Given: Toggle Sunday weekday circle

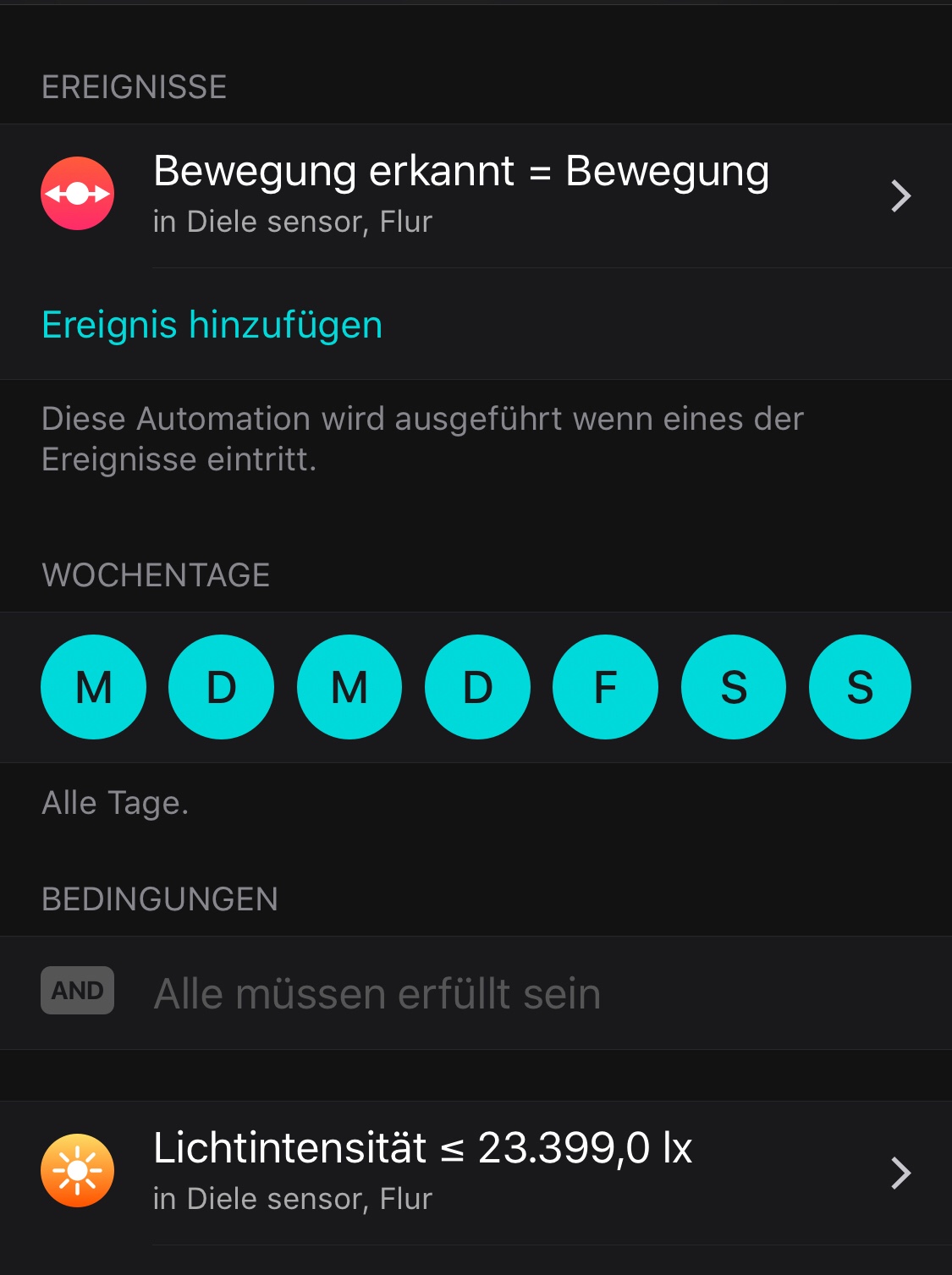Looking at the screenshot, I should coord(860,687).
